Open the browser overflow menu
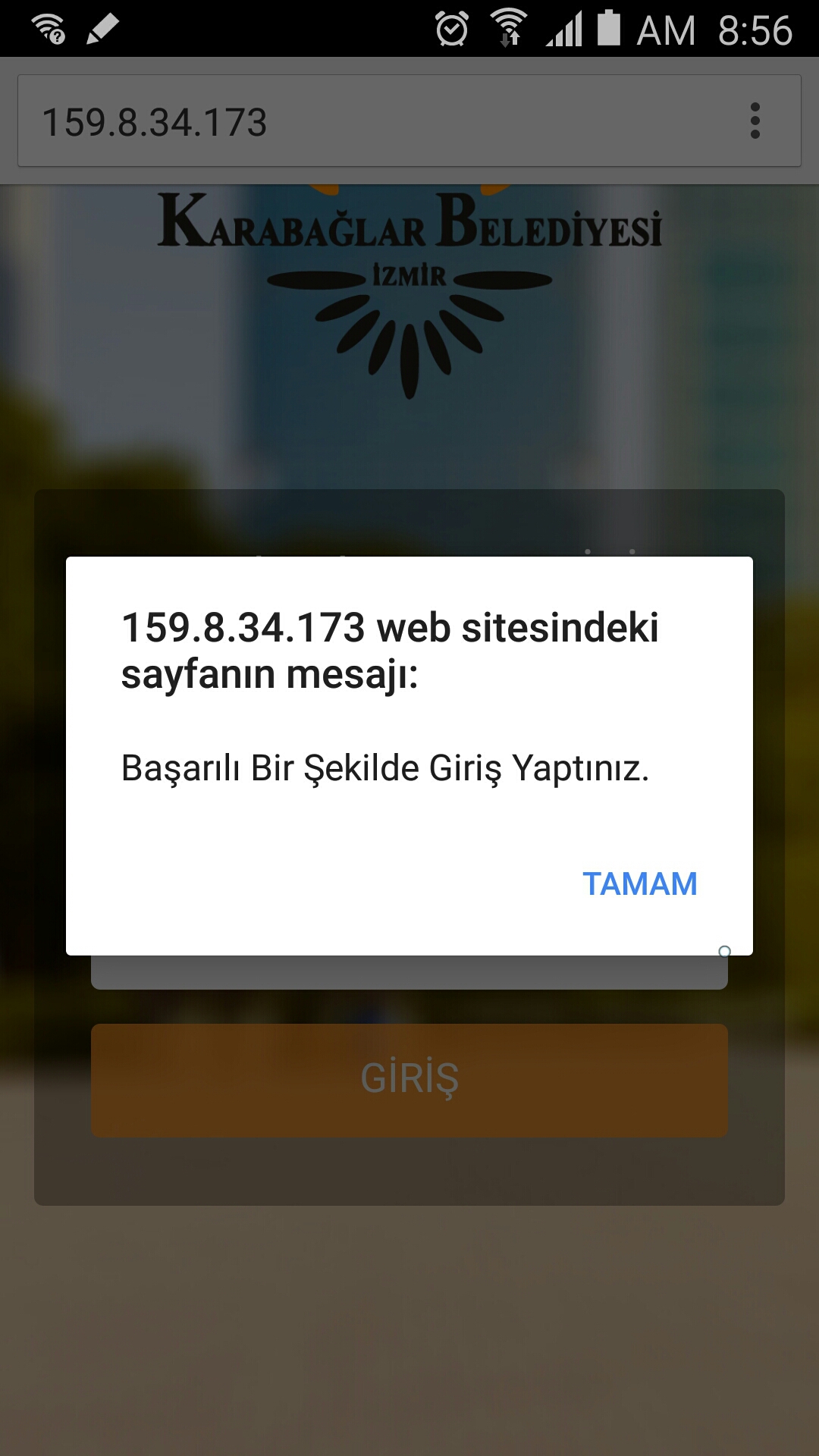Viewport: 819px width, 1456px height. coord(755,121)
